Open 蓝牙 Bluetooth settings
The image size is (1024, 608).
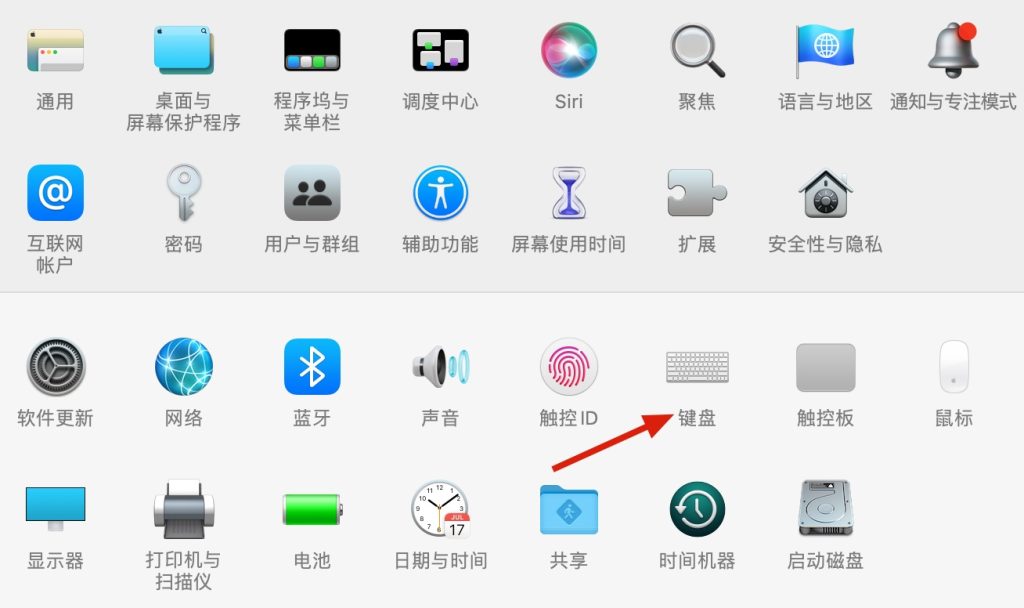click(x=312, y=368)
